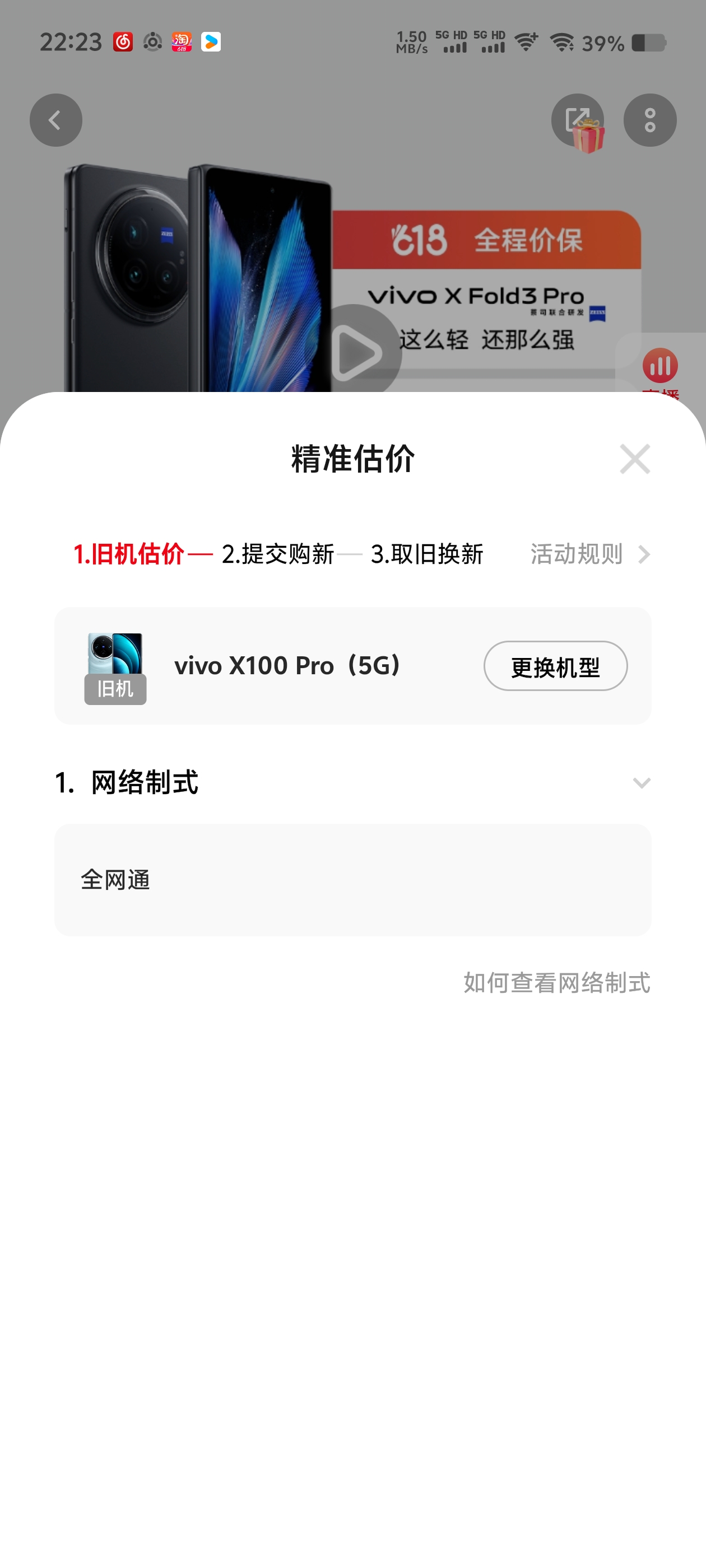Open 活动规则 activity rules
This screenshot has width=706, height=1568.
[589, 554]
